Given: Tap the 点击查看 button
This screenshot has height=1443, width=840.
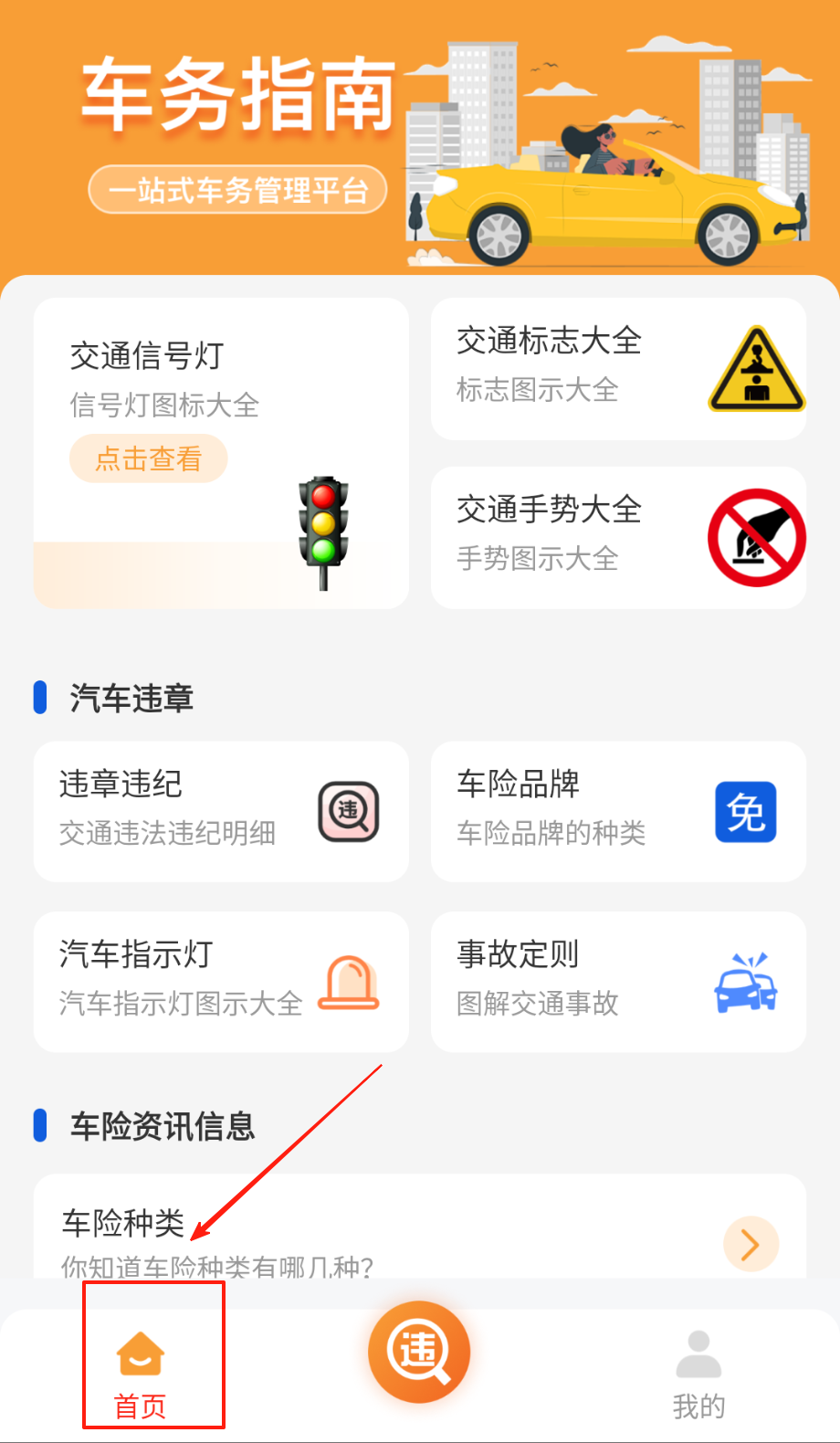Looking at the screenshot, I should click(x=148, y=458).
